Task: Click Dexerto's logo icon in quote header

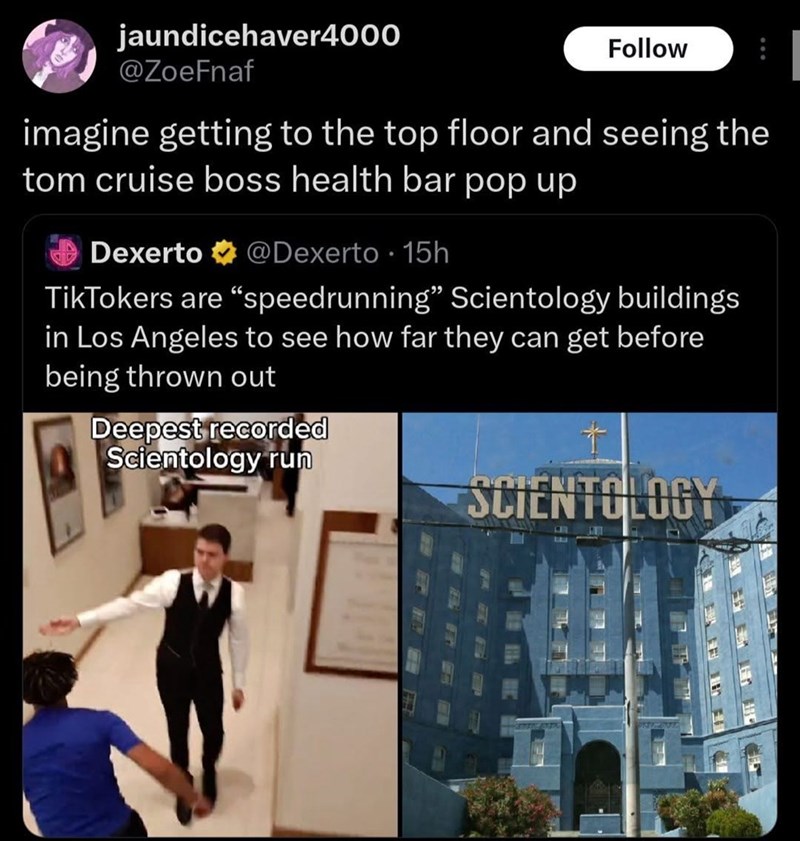Action: click(x=62, y=253)
